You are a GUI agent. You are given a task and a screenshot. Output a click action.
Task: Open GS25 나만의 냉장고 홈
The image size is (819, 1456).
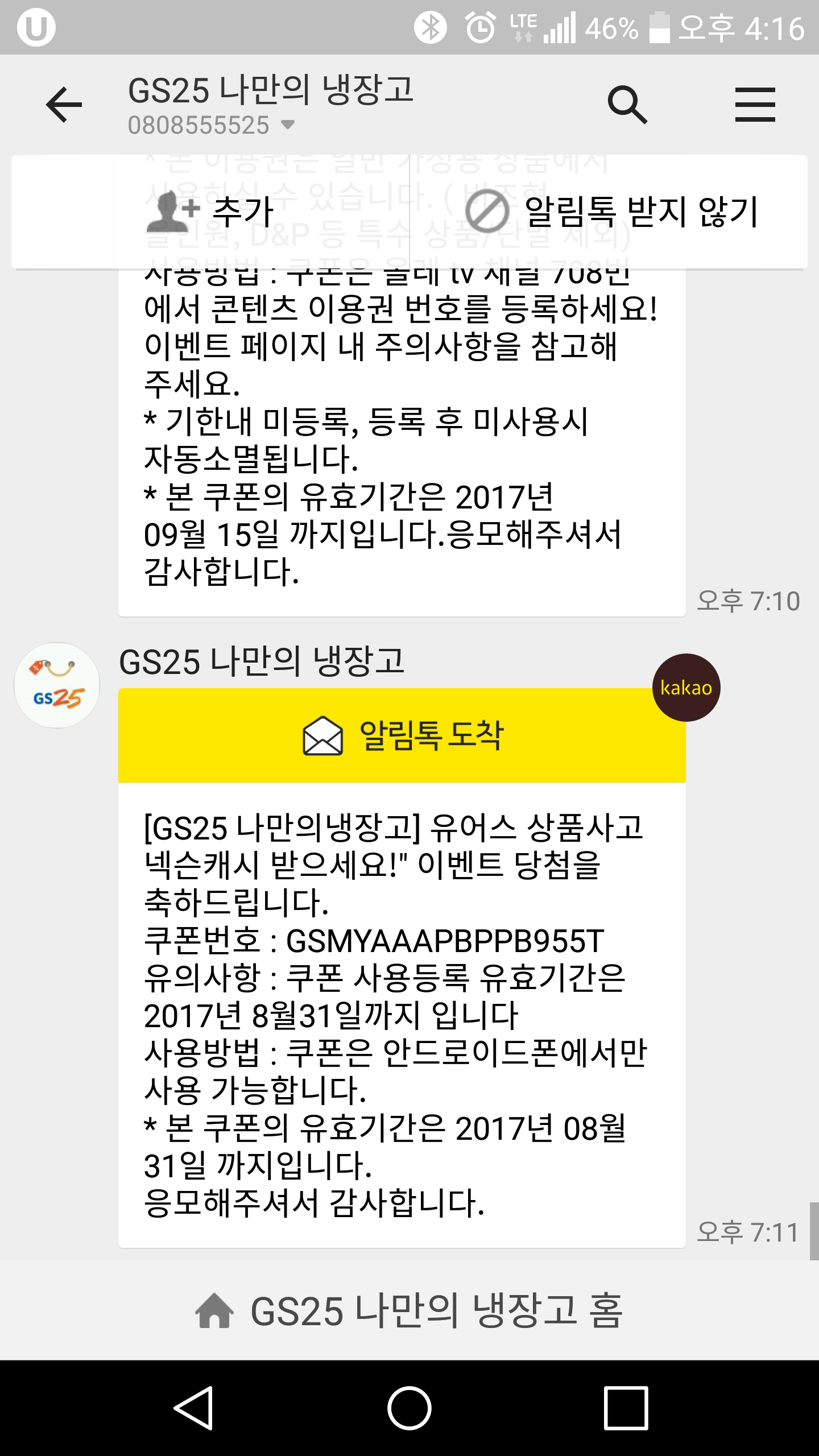(x=409, y=1310)
